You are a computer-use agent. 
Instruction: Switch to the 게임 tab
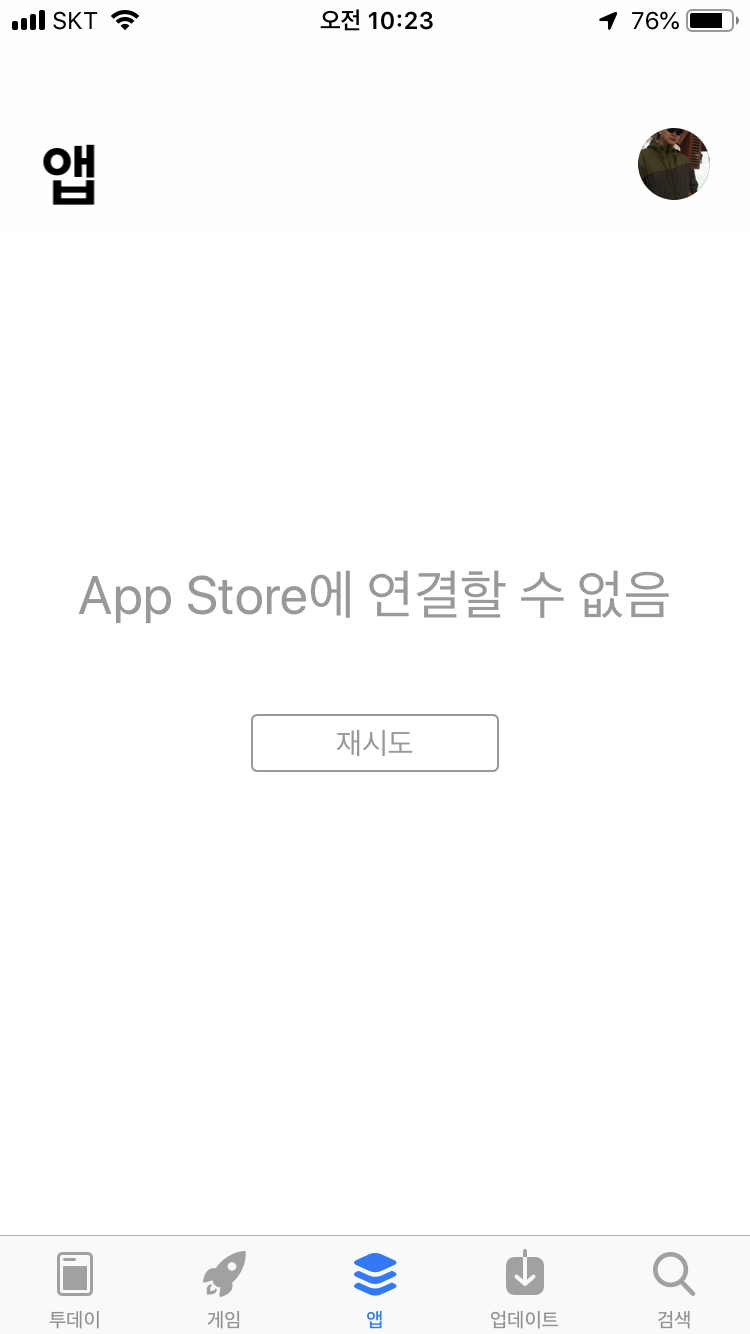[x=224, y=1288]
